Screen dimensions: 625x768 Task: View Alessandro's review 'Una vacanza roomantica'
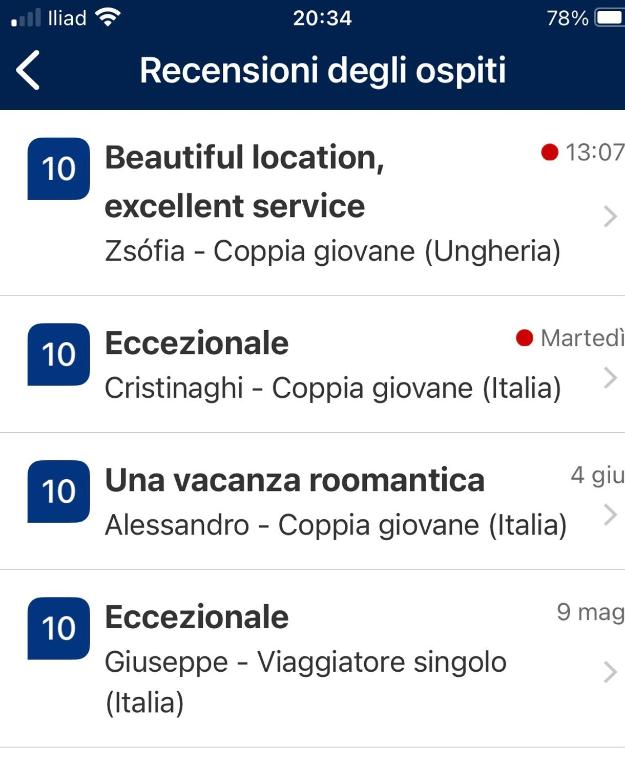pos(312,501)
